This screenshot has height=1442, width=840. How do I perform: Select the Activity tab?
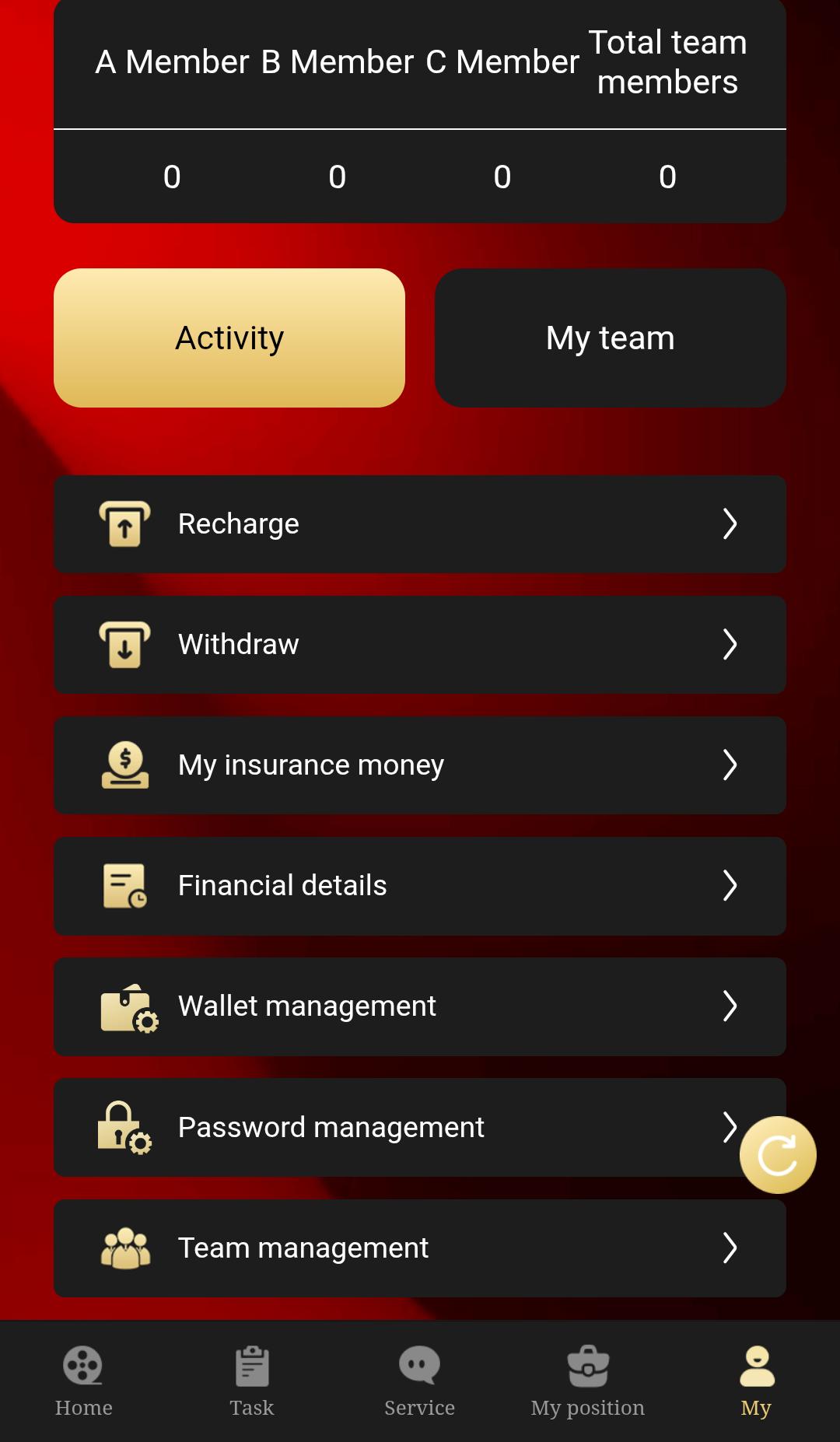click(x=229, y=338)
